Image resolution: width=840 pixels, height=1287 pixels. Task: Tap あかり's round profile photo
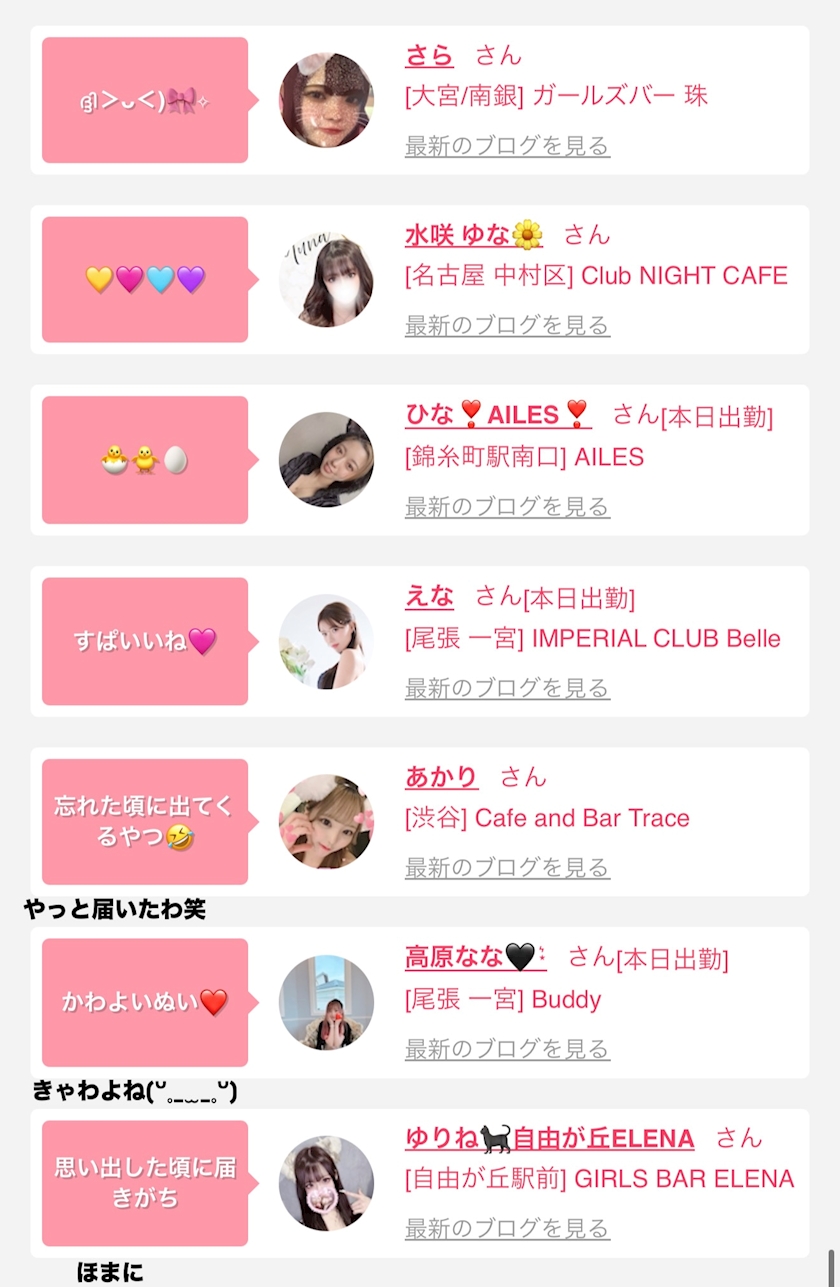pos(326,821)
